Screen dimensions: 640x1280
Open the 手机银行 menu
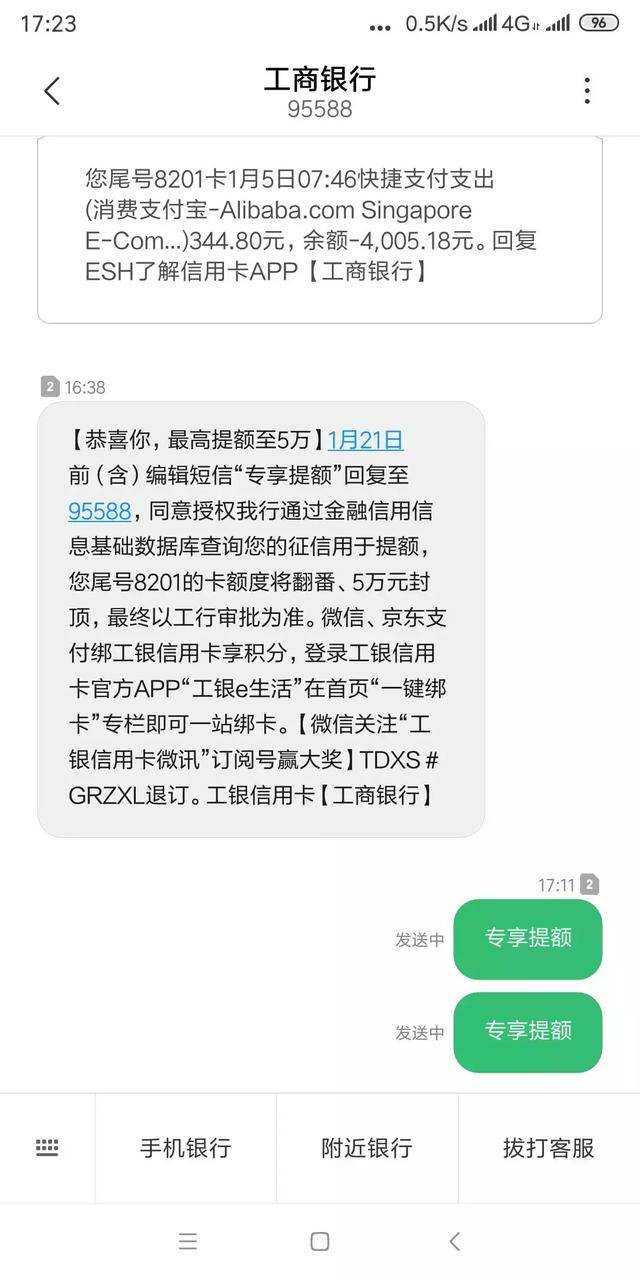click(185, 1148)
